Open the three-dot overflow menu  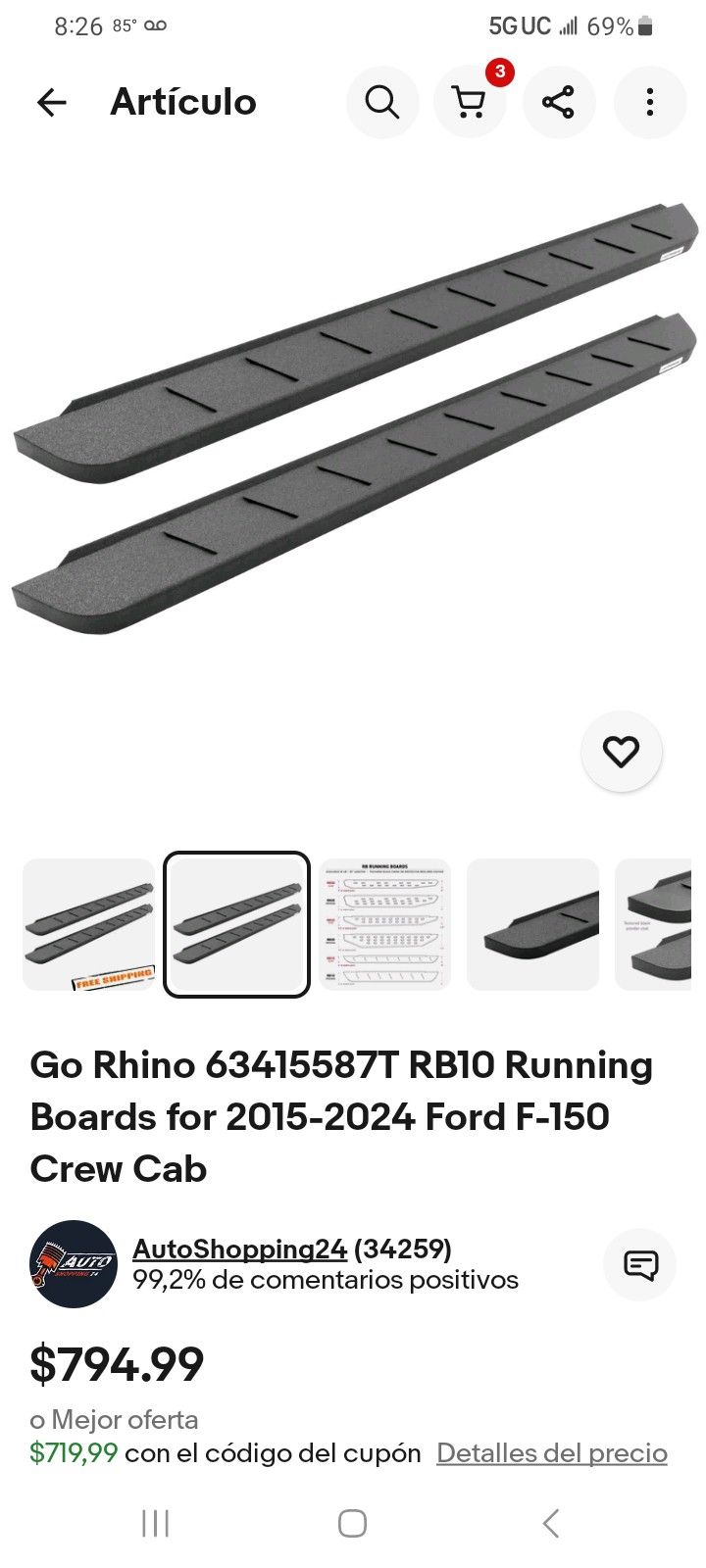[x=649, y=102]
